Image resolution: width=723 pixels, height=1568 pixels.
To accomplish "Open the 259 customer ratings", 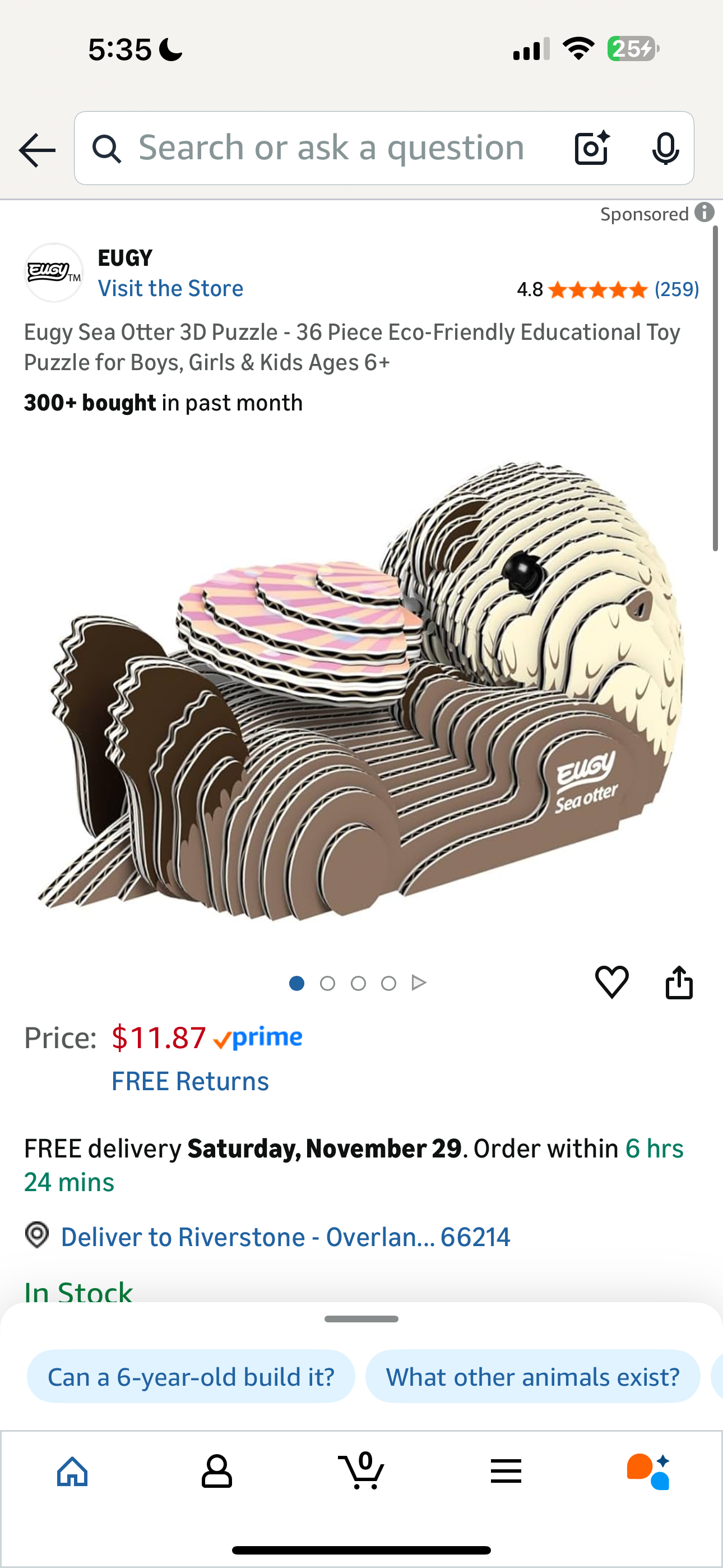I will (x=676, y=289).
